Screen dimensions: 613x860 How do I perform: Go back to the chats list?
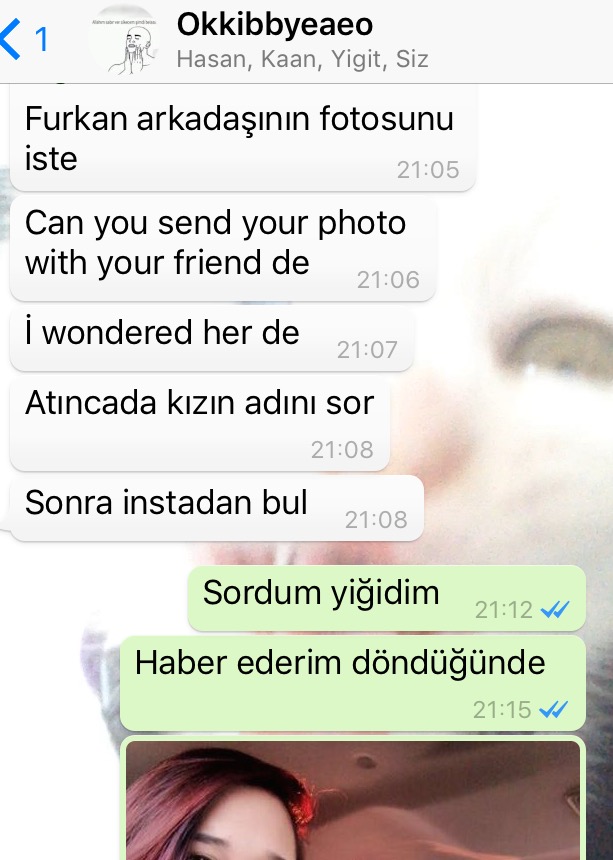point(24,40)
